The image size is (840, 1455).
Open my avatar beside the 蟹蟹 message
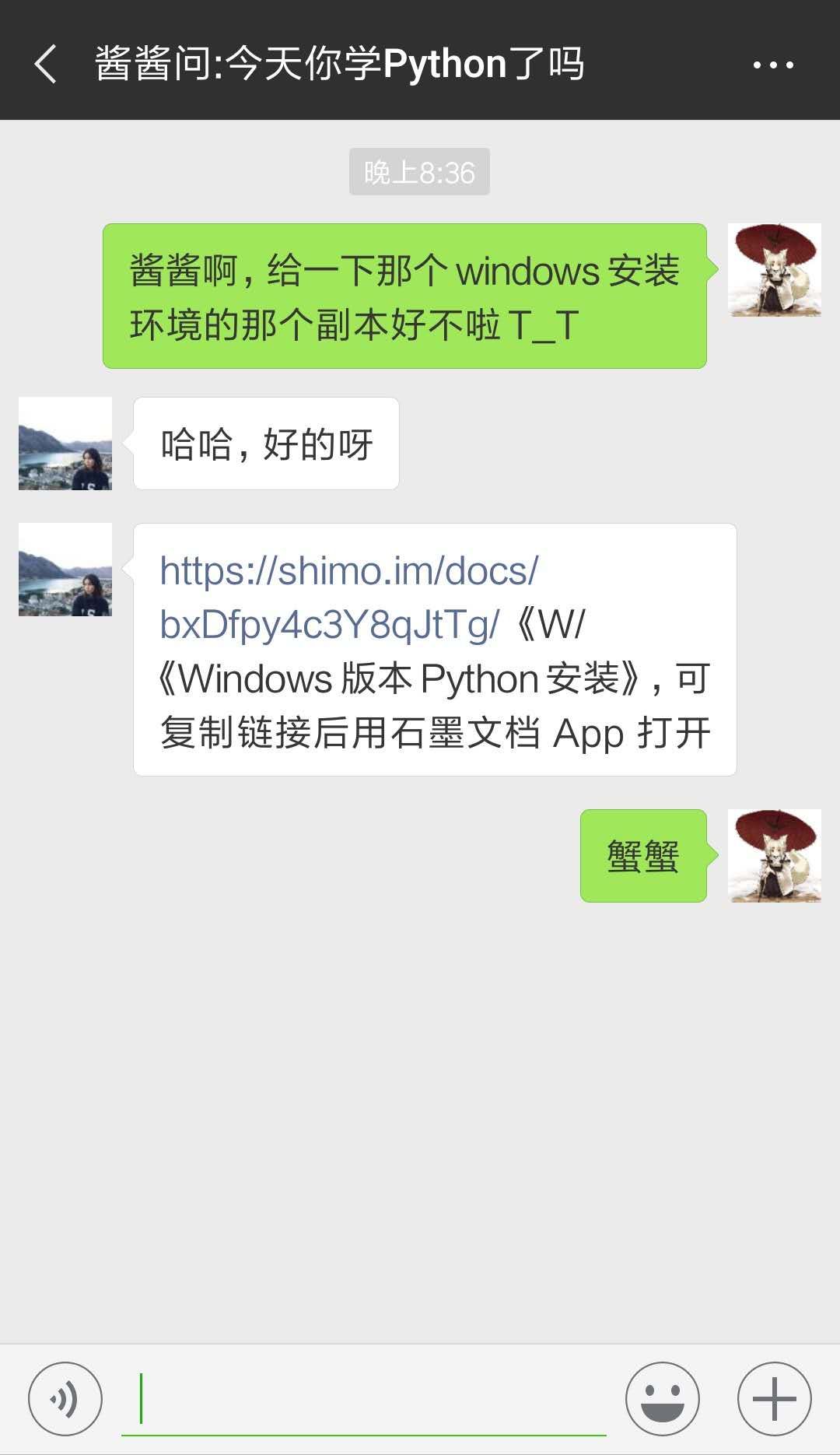pyautogui.click(x=774, y=856)
